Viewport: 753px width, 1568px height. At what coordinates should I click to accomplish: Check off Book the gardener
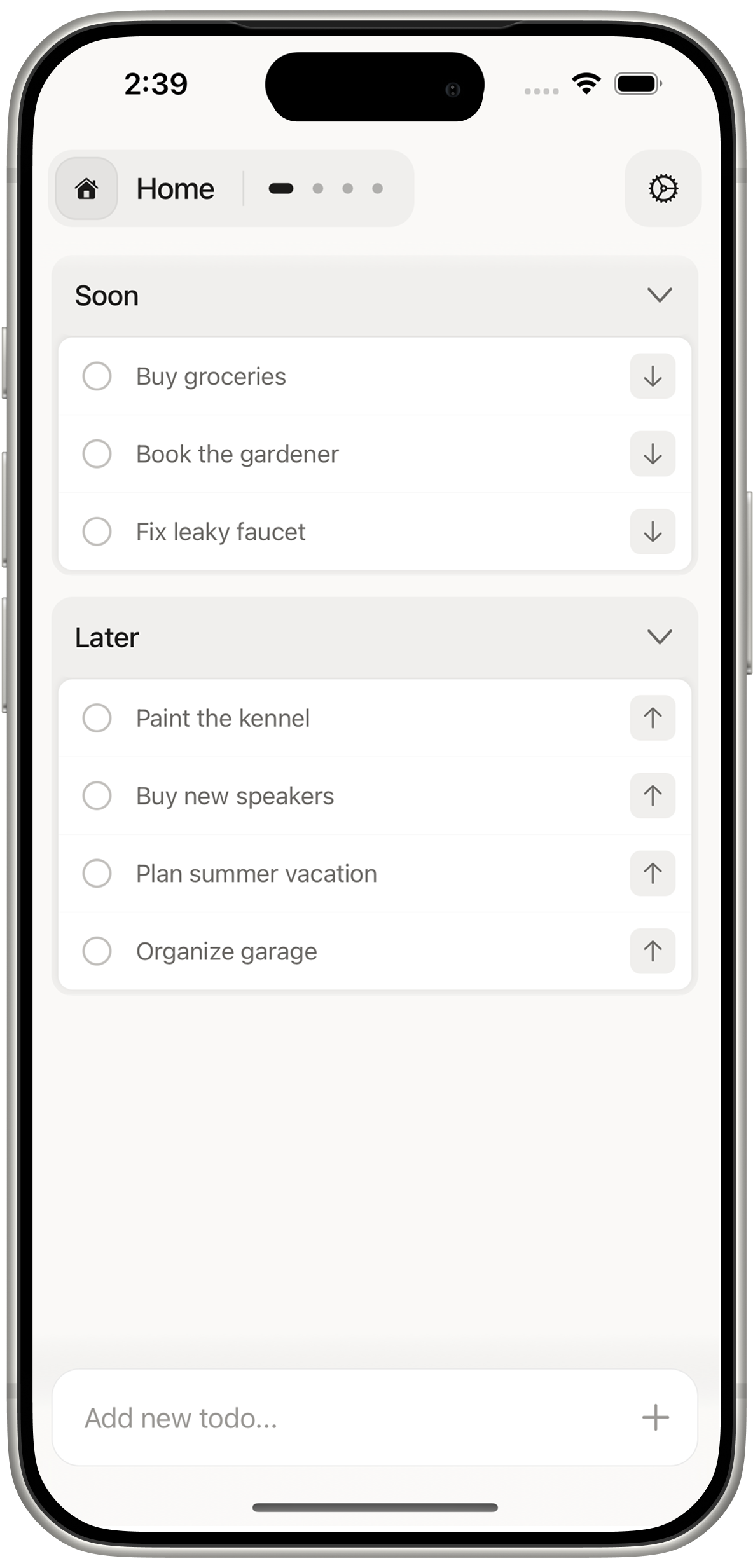(97, 454)
